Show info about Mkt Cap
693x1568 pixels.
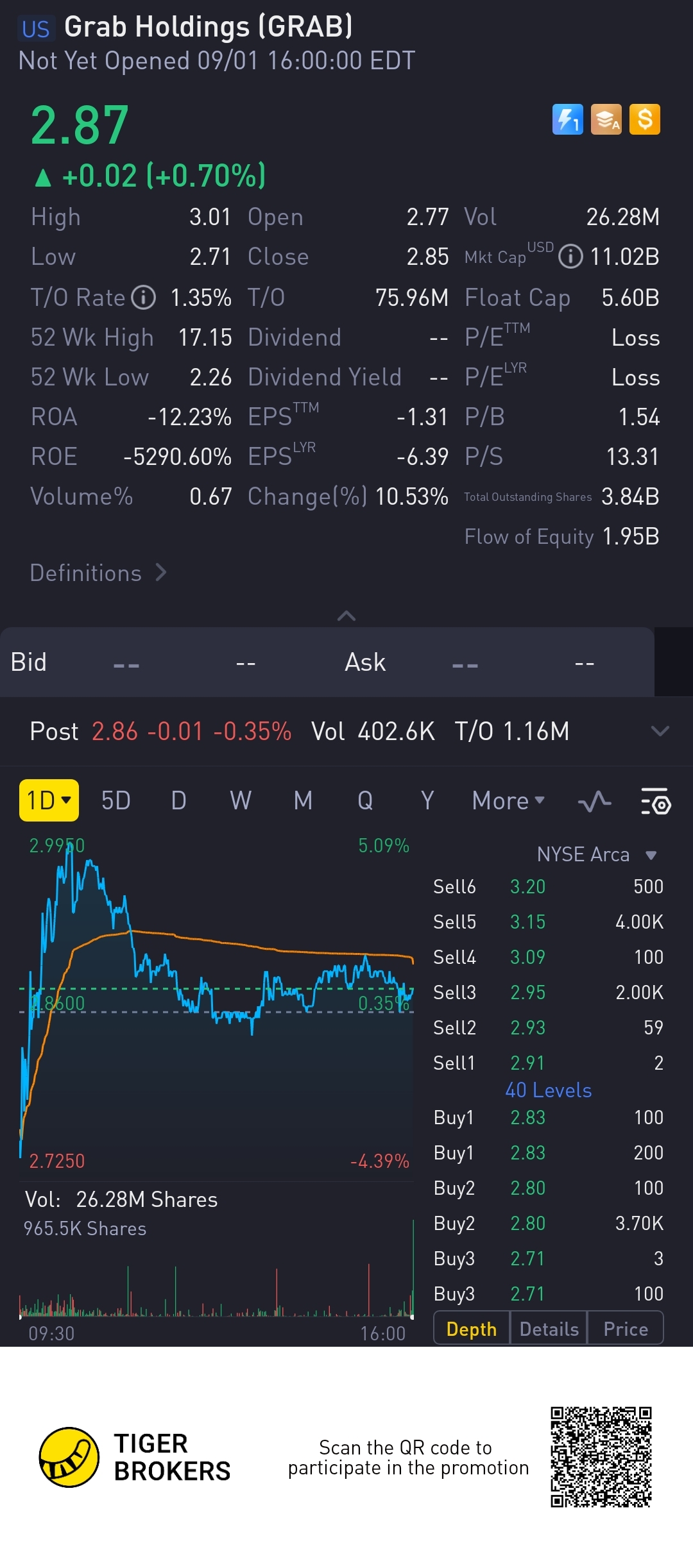[570, 257]
